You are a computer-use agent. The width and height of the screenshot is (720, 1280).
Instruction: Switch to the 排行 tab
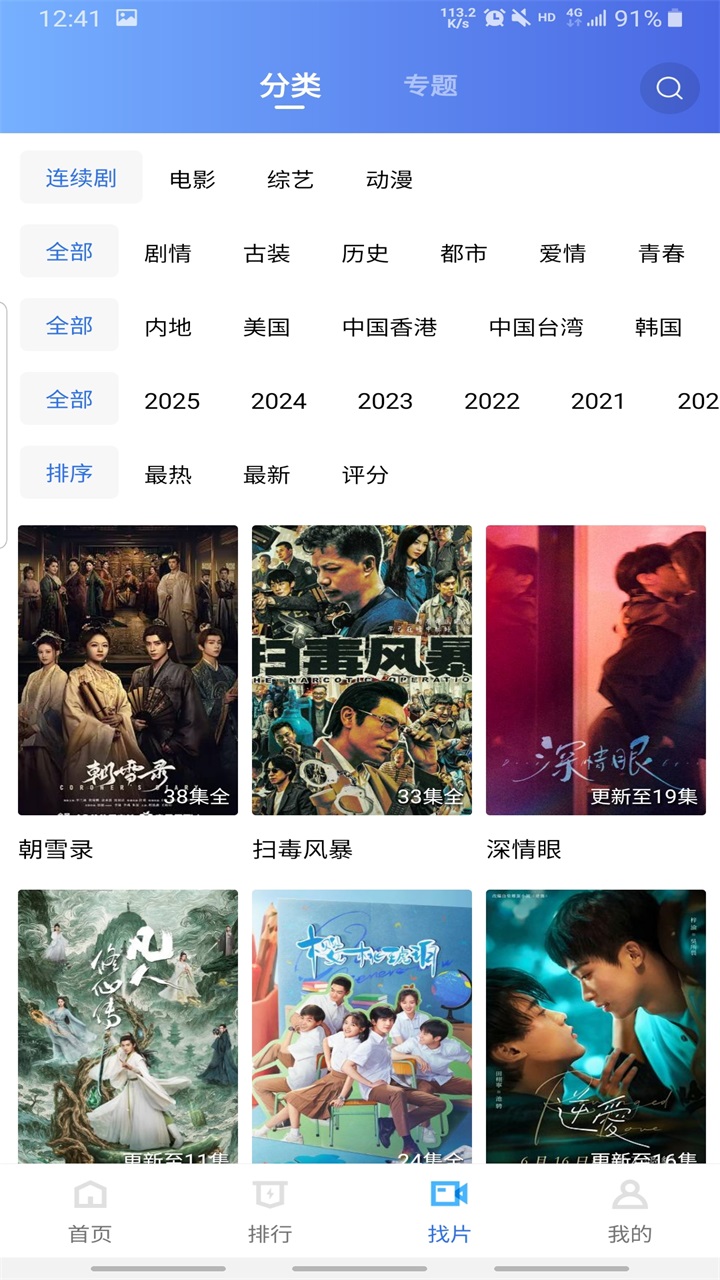pyautogui.click(x=270, y=1212)
